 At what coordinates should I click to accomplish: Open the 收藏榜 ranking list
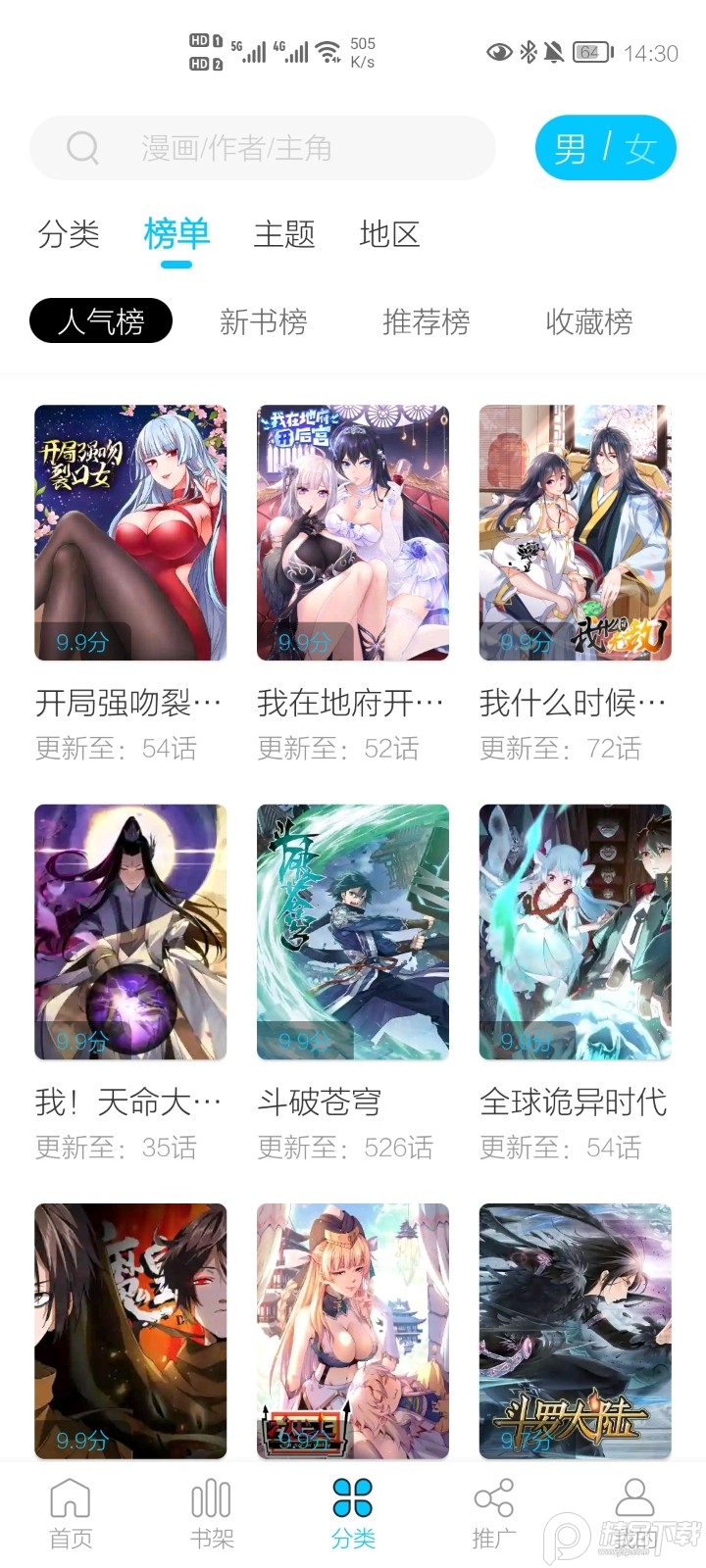(x=590, y=321)
